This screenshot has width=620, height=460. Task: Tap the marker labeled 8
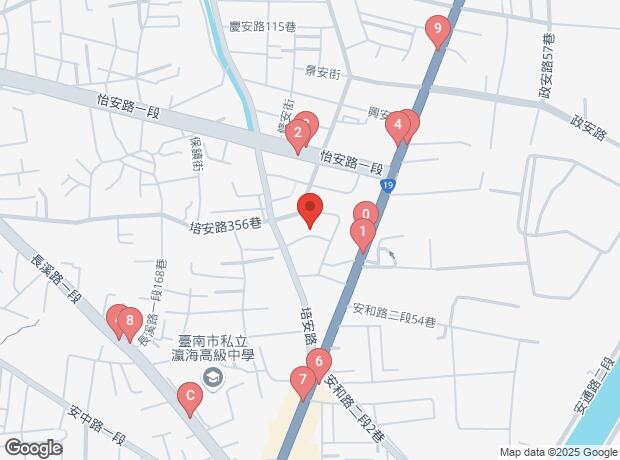point(129,322)
